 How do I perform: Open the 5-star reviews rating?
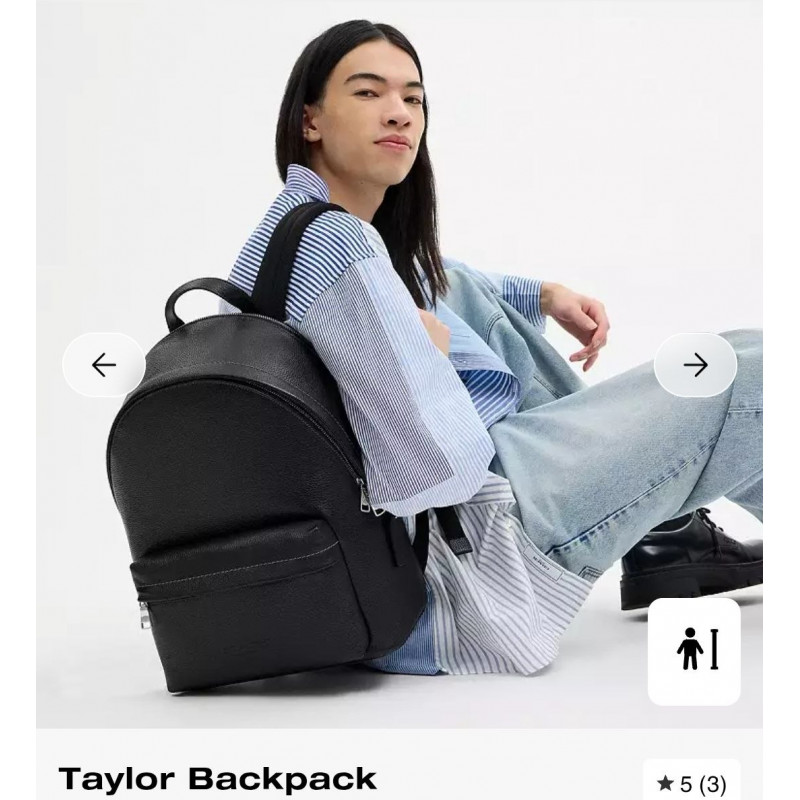click(691, 783)
